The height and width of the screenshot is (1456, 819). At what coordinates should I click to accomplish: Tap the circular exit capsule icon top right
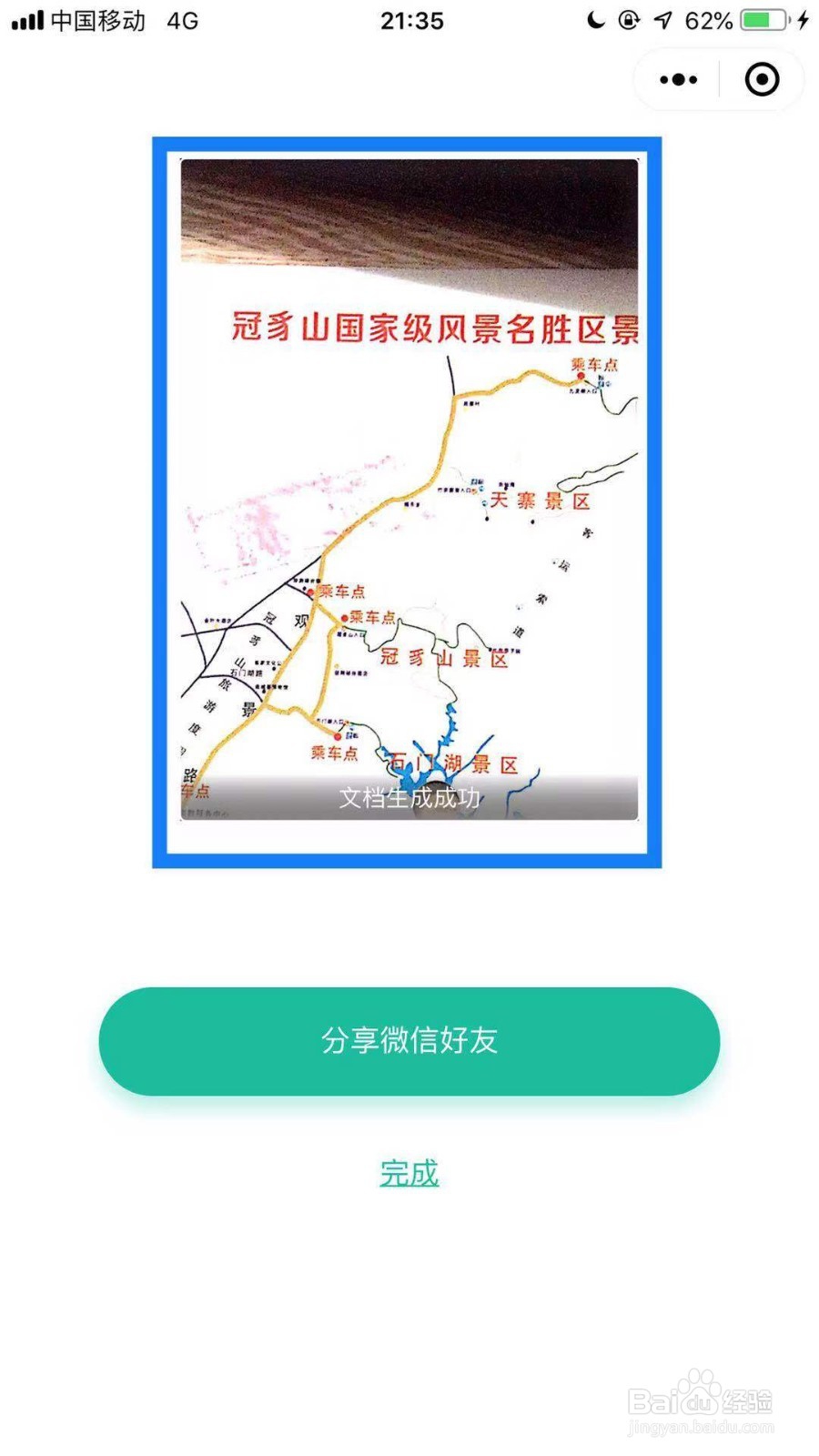(x=761, y=80)
